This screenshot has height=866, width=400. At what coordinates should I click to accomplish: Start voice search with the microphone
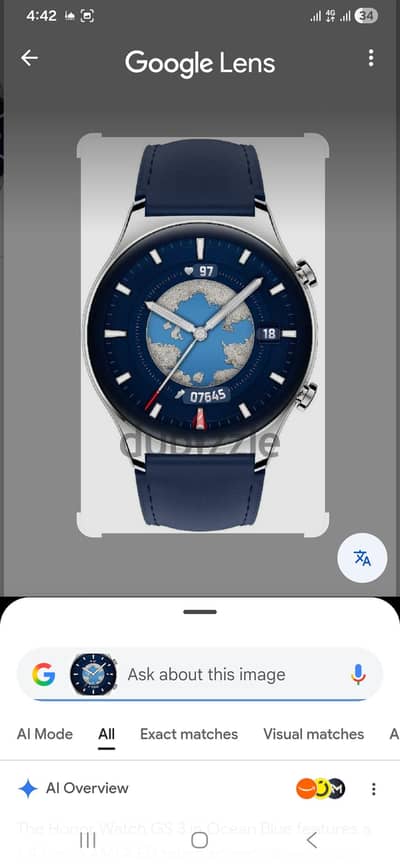358,674
